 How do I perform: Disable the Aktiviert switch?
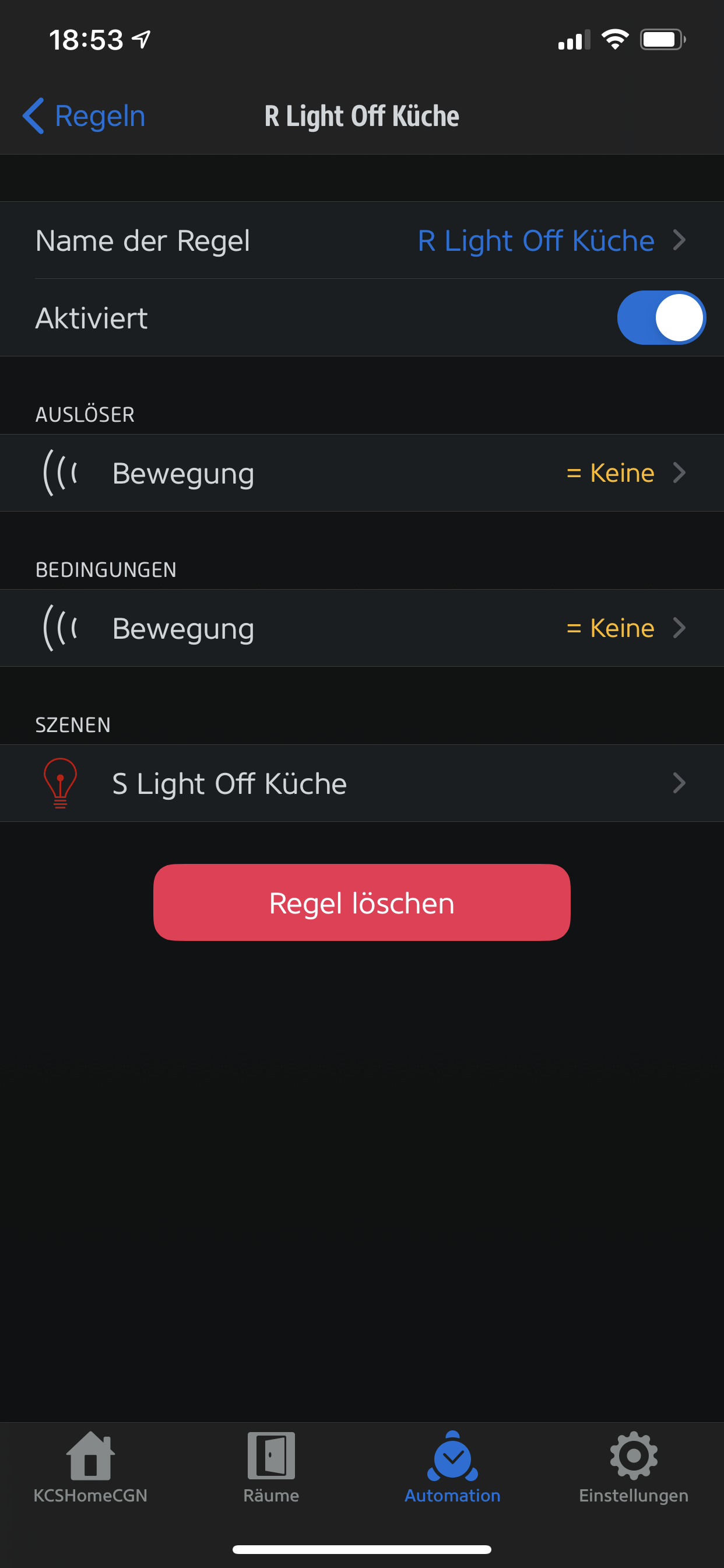click(660, 318)
